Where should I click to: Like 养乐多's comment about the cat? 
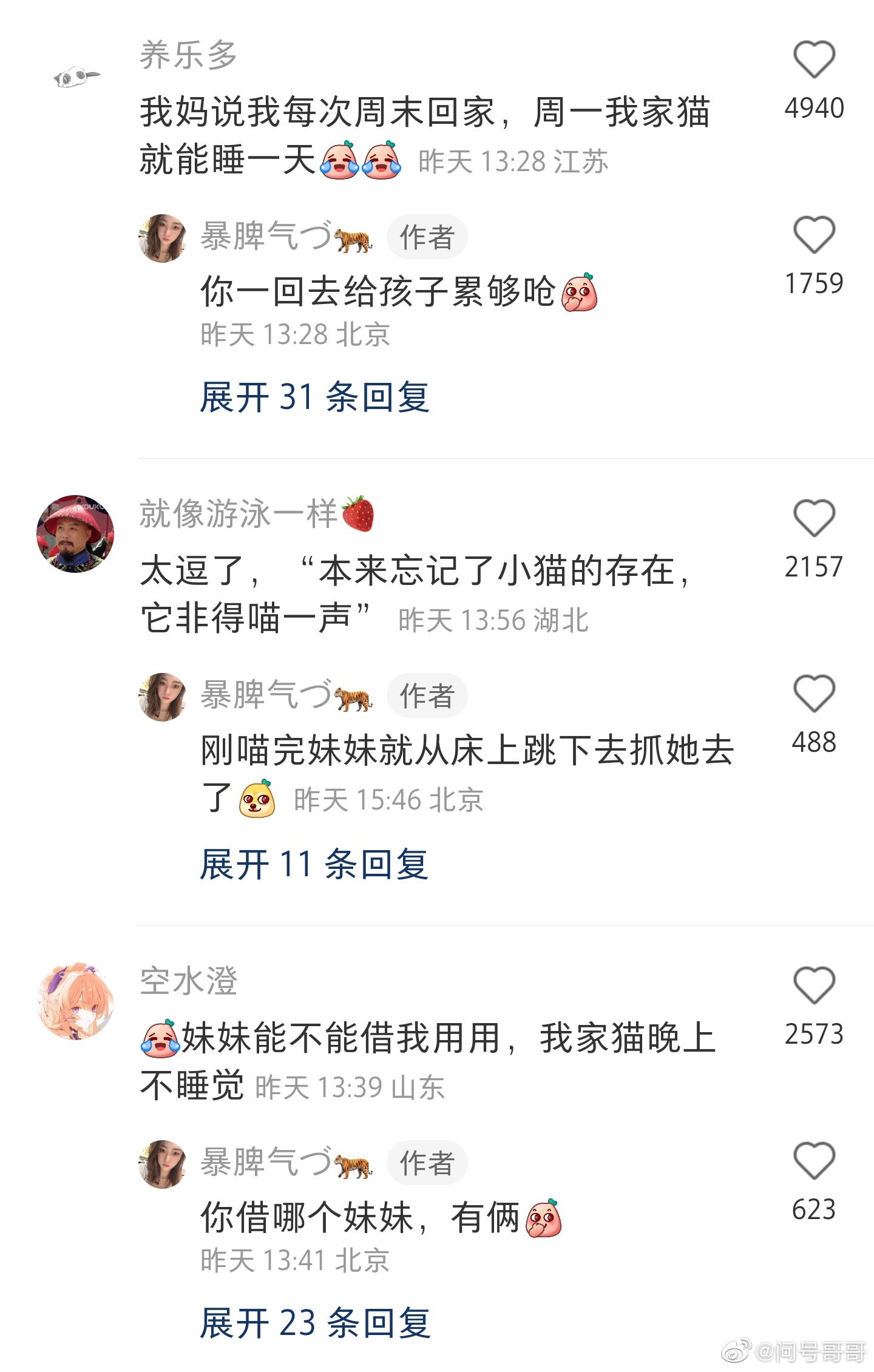coord(814,59)
